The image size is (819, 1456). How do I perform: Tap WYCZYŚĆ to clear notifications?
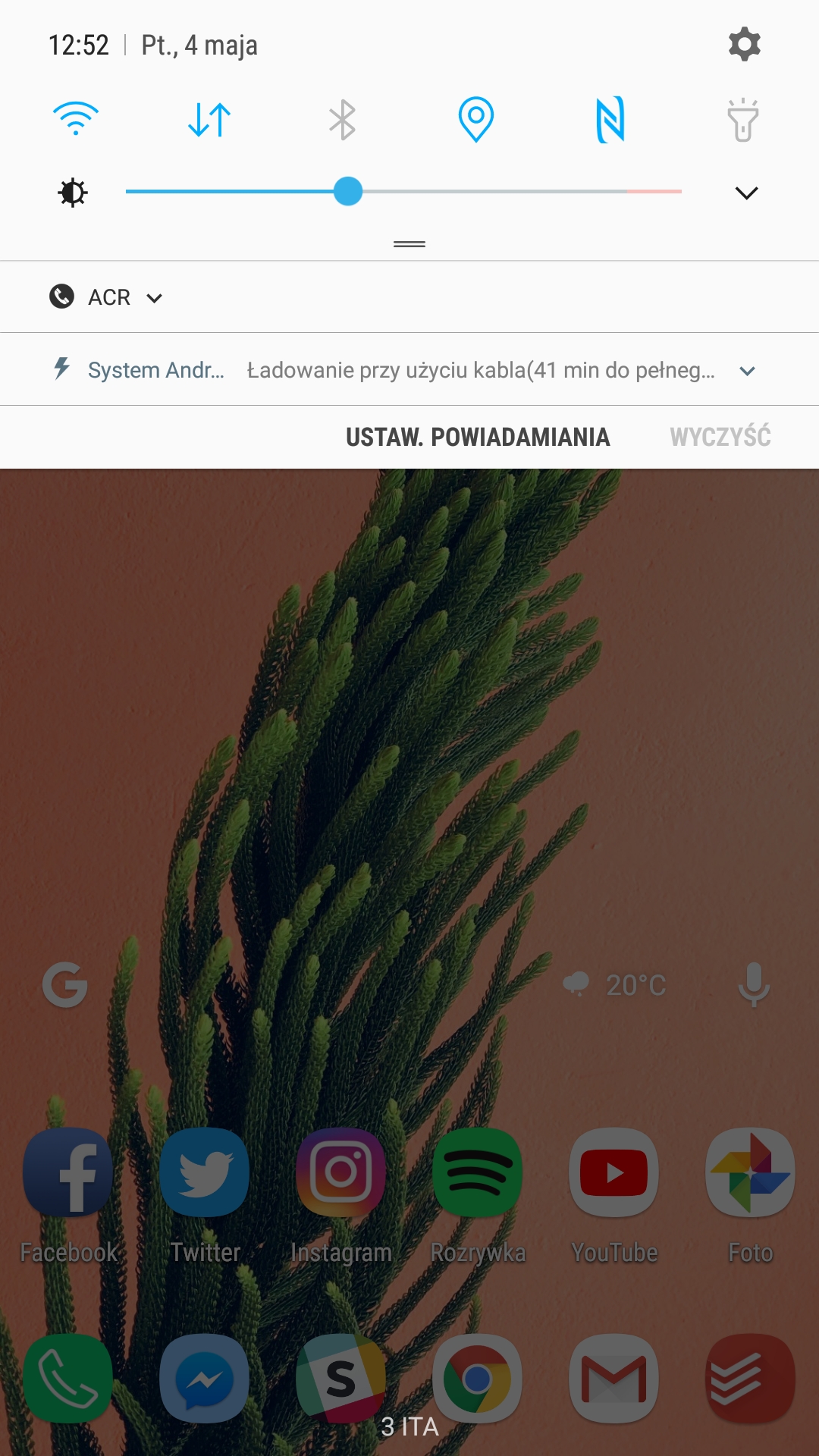pos(720,438)
